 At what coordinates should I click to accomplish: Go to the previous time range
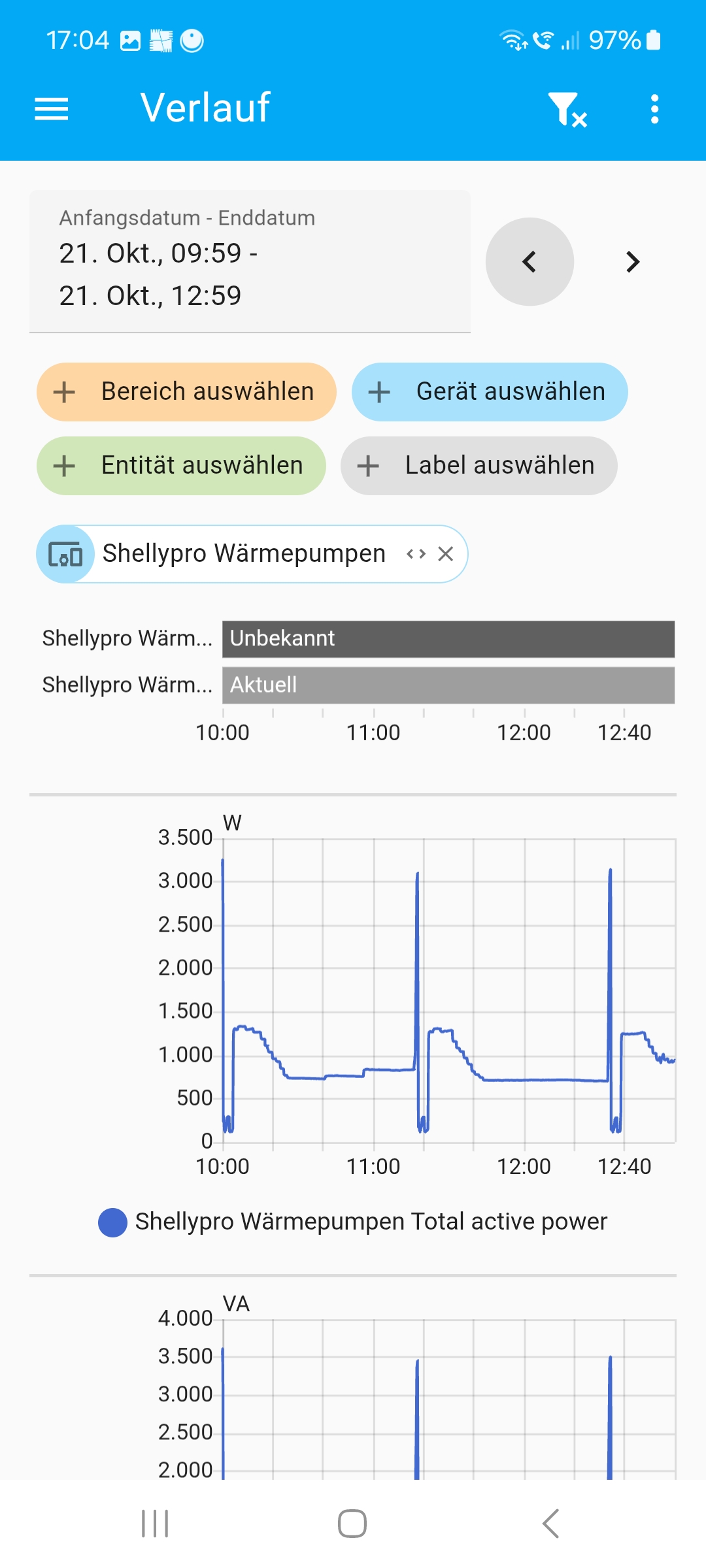tap(529, 262)
